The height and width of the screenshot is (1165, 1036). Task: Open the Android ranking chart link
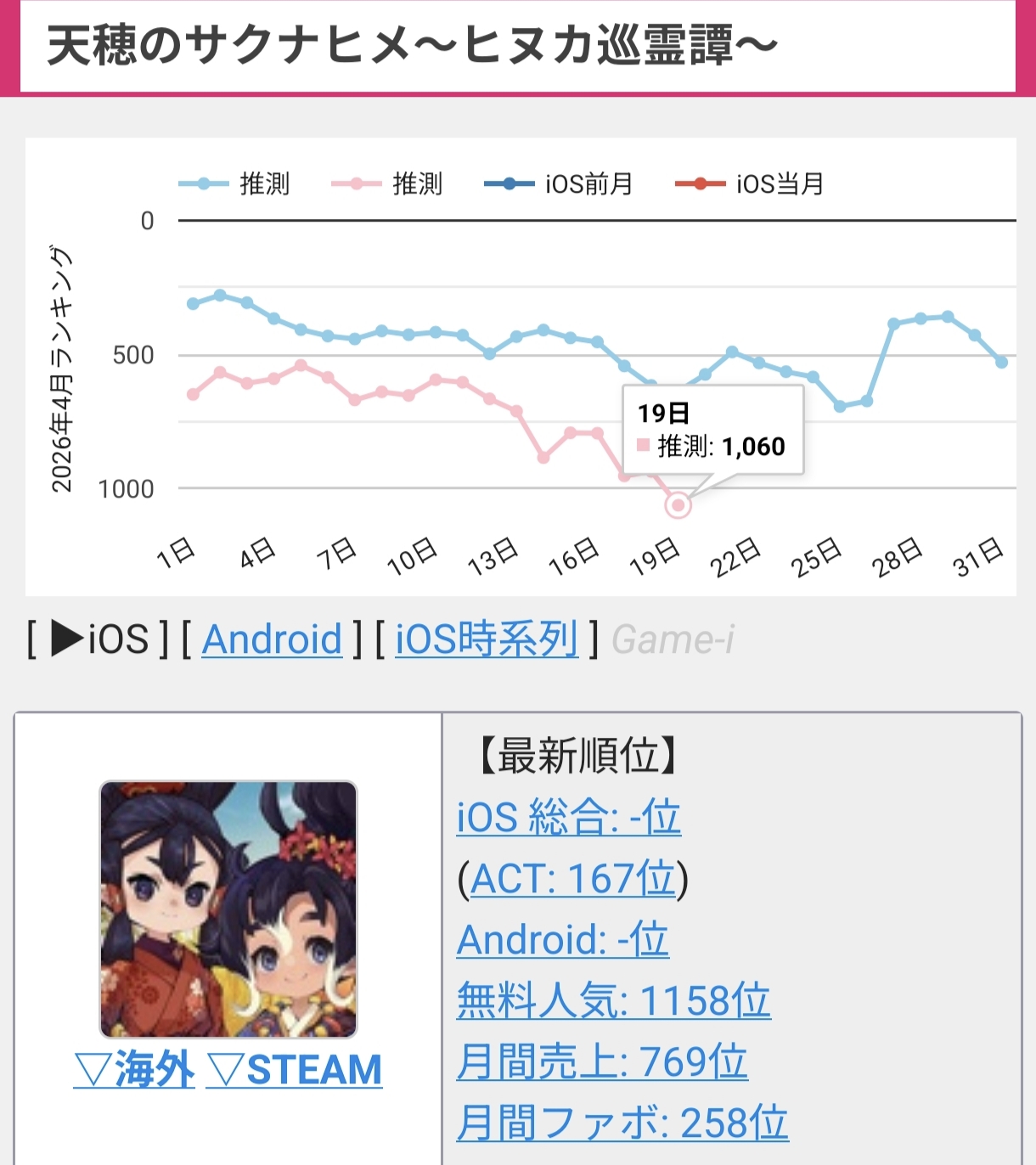pos(272,639)
